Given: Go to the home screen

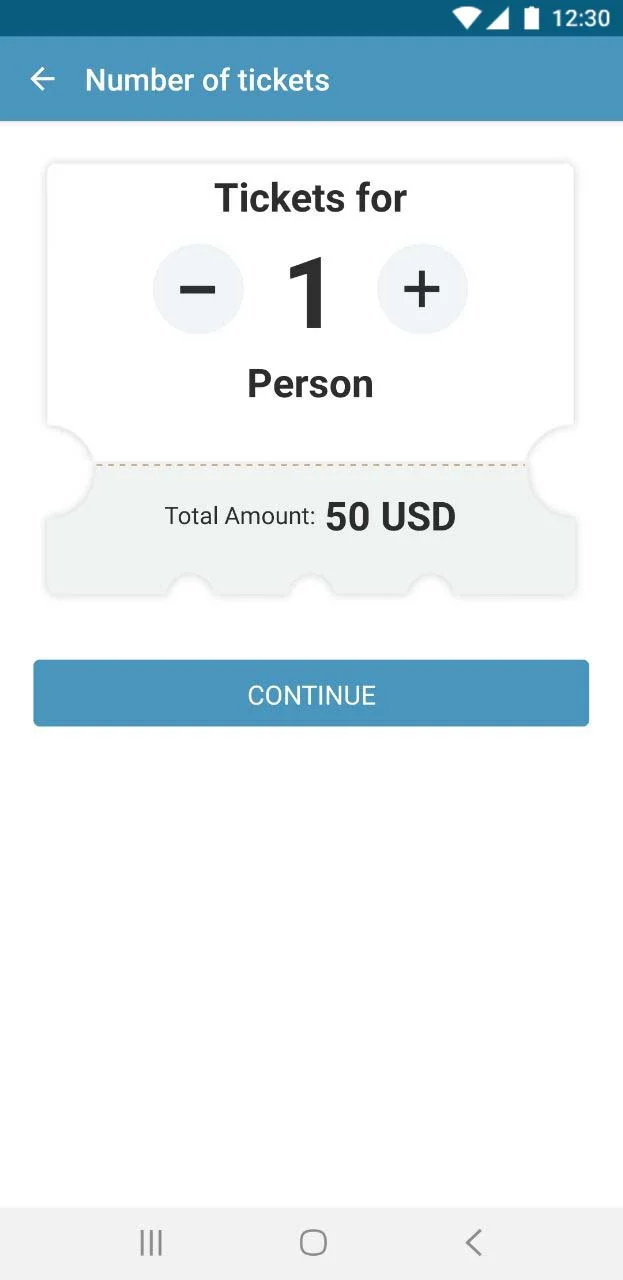Looking at the screenshot, I should click(x=313, y=1243).
